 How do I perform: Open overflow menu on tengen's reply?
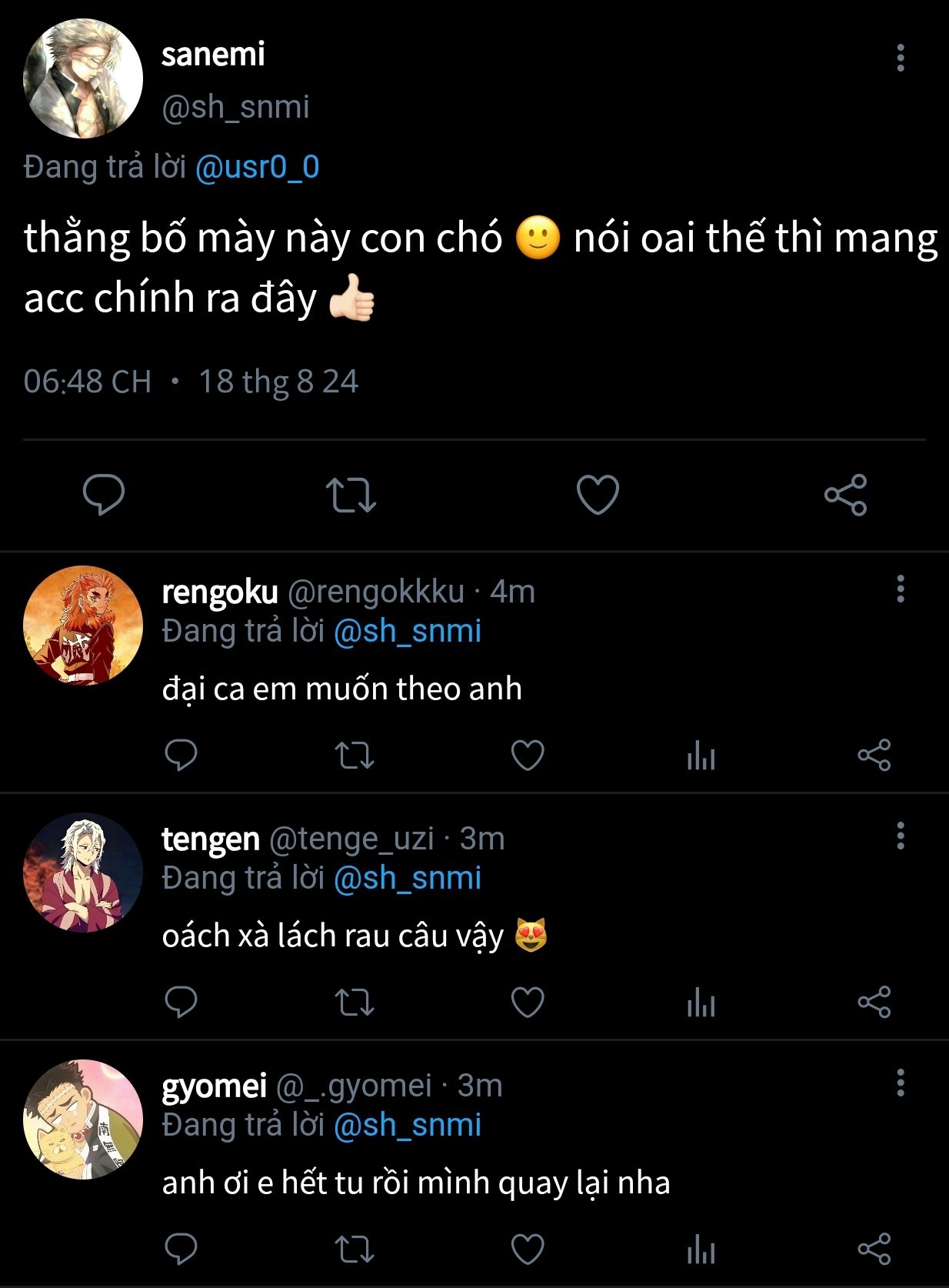click(900, 836)
